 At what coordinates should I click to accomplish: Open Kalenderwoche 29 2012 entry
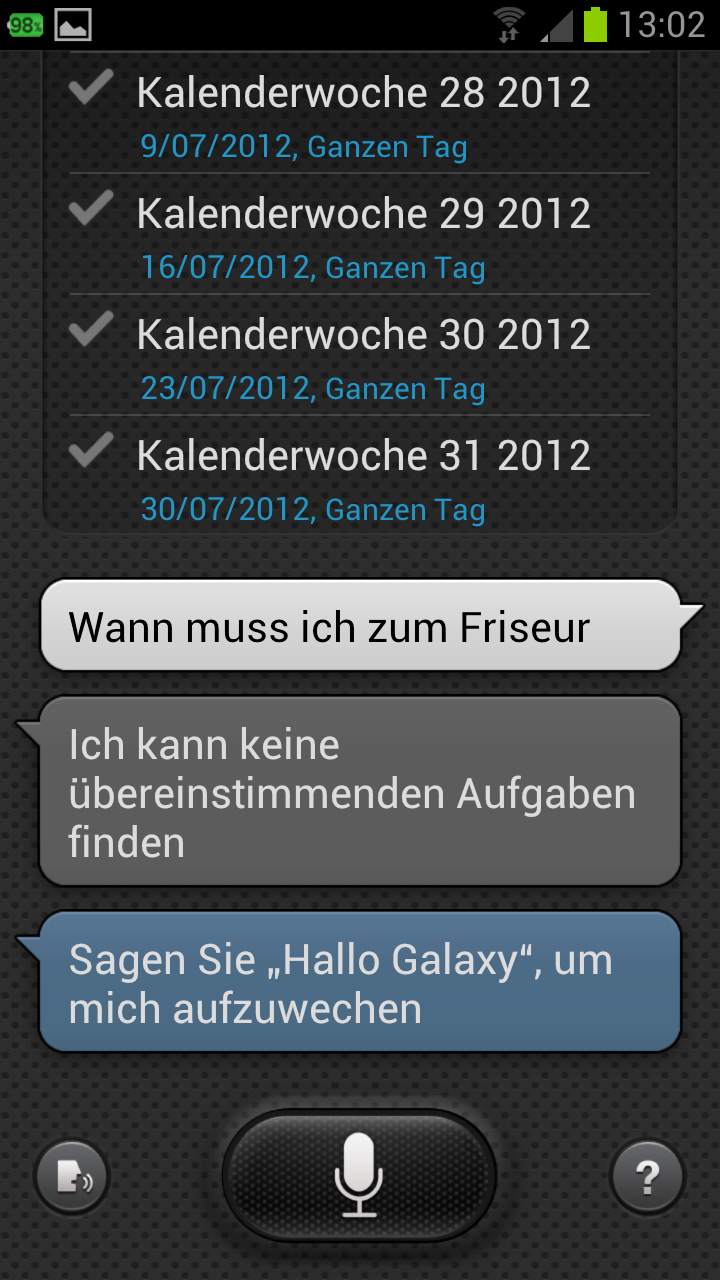pos(362,236)
